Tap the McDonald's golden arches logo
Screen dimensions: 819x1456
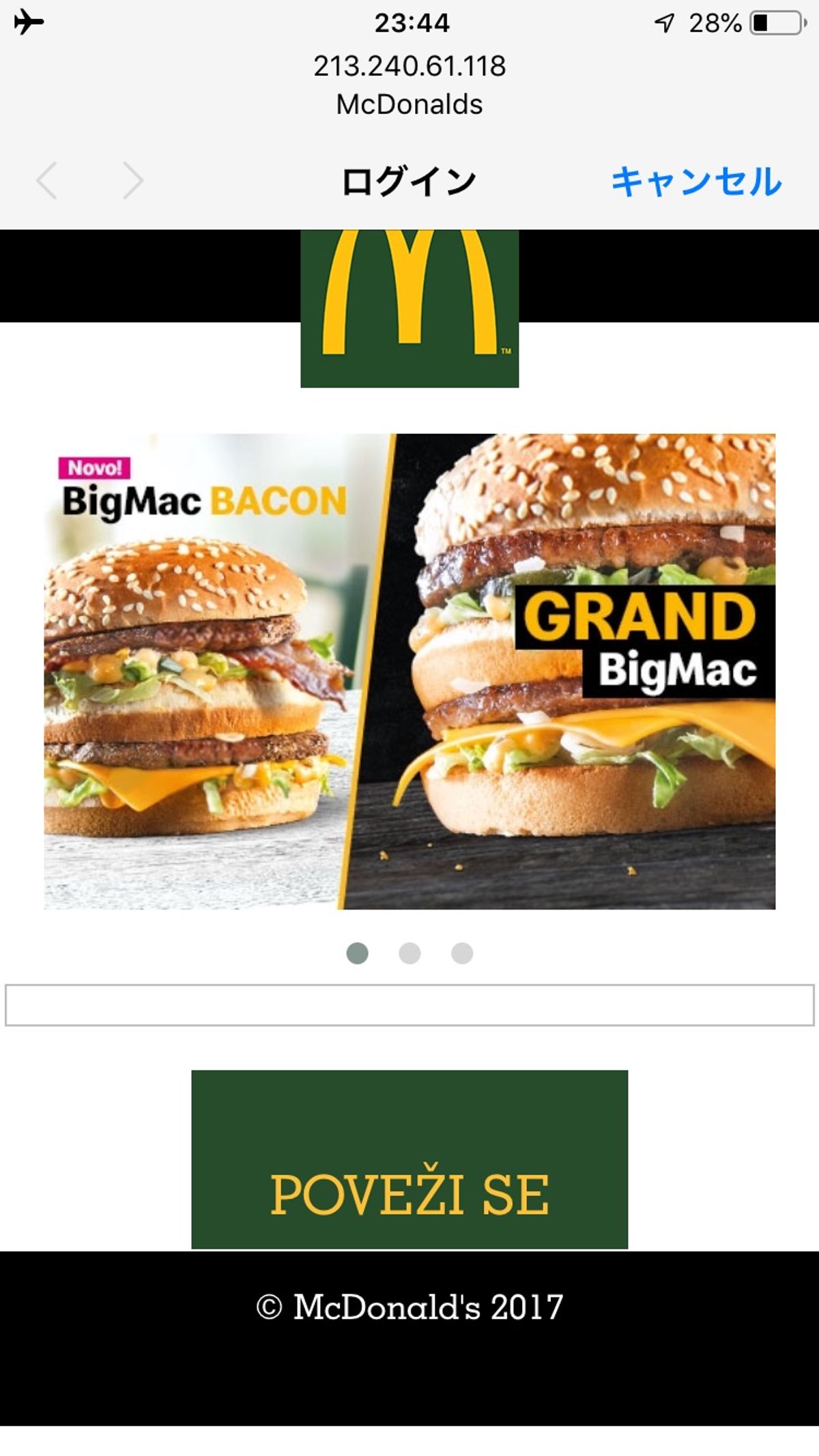[409, 307]
